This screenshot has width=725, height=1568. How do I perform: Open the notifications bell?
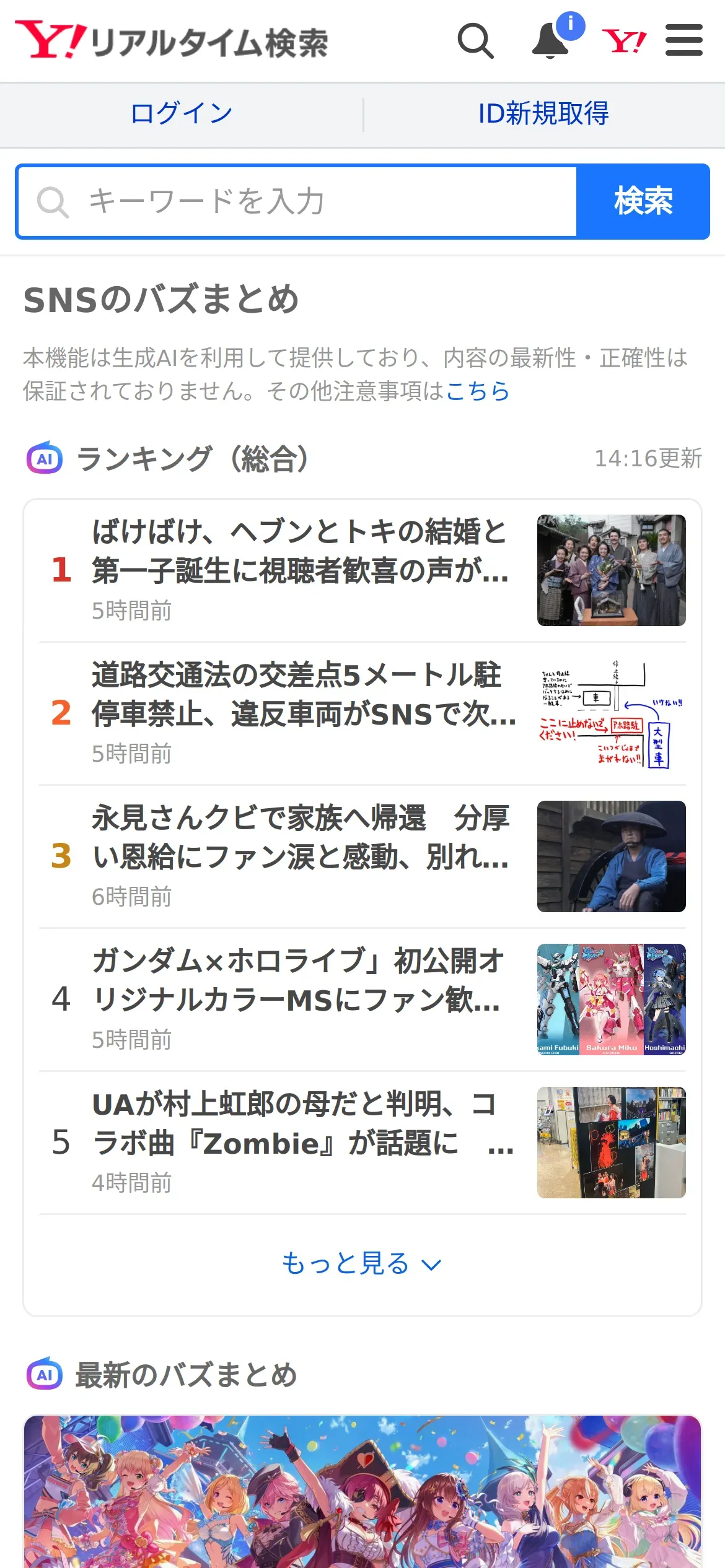[551, 41]
